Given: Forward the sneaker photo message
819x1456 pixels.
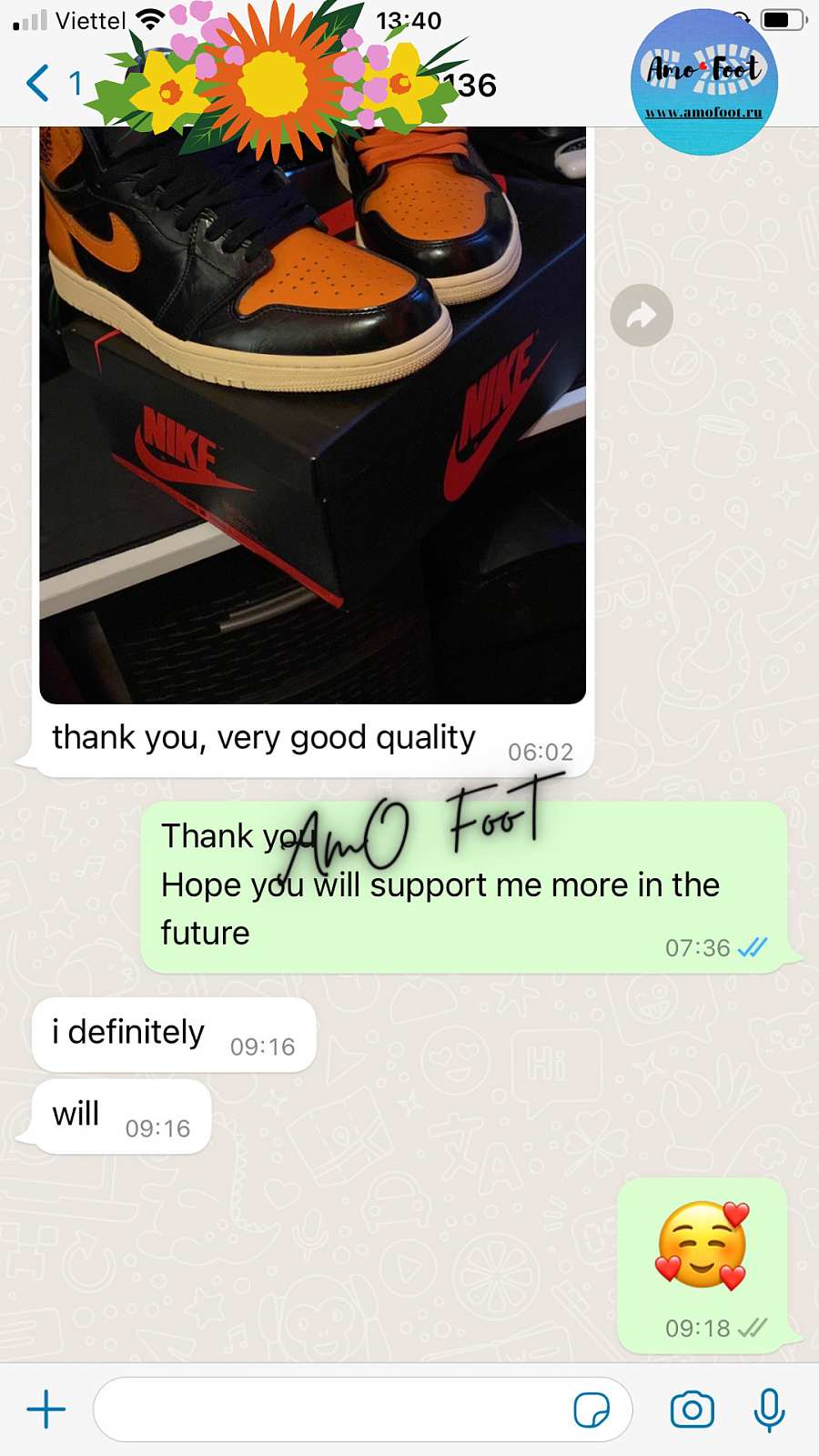Looking at the screenshot, I should click(642, 316).
